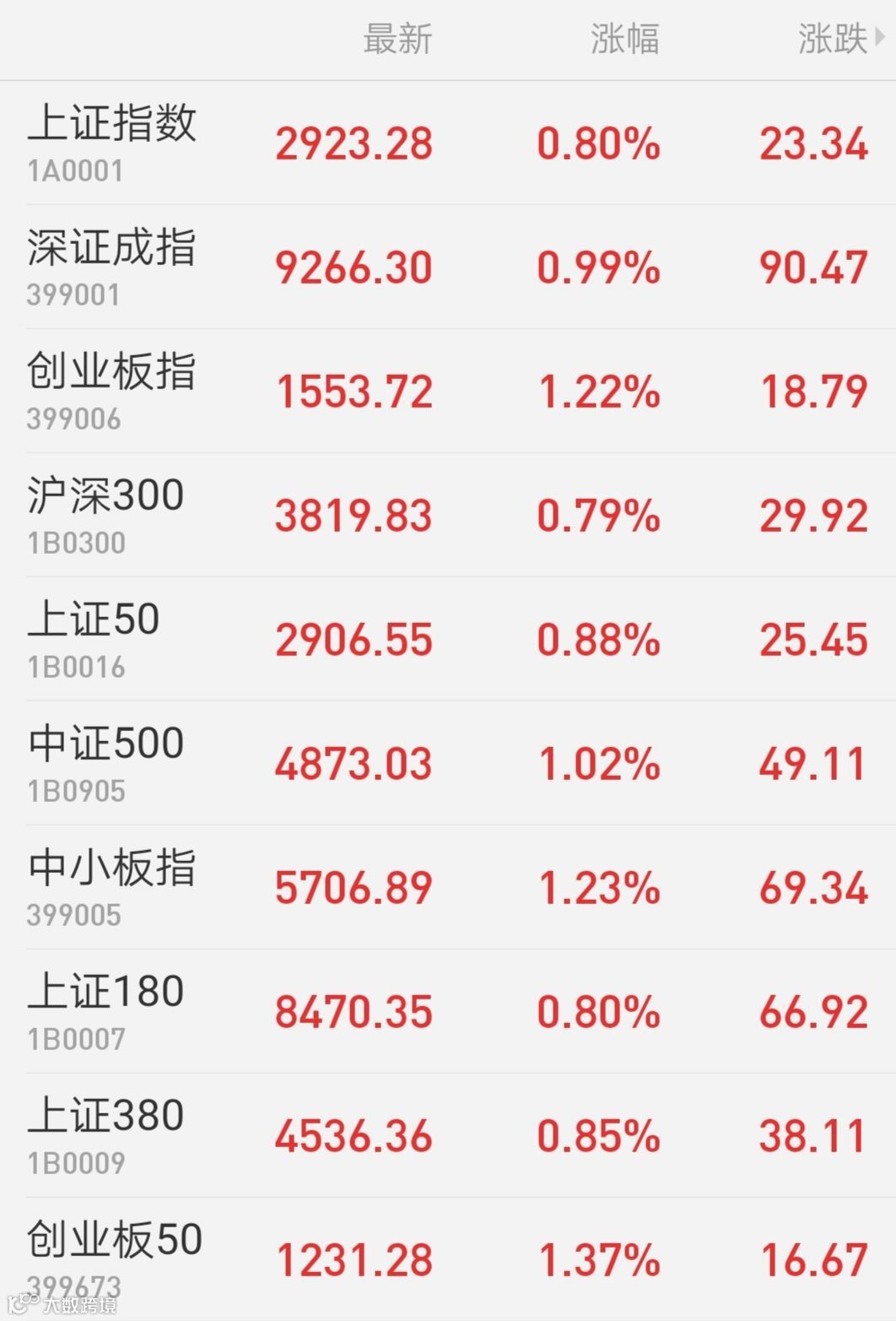Screen dimensions: 896x1321
Task: Open the 深证成指 index row
Action: 448,267
